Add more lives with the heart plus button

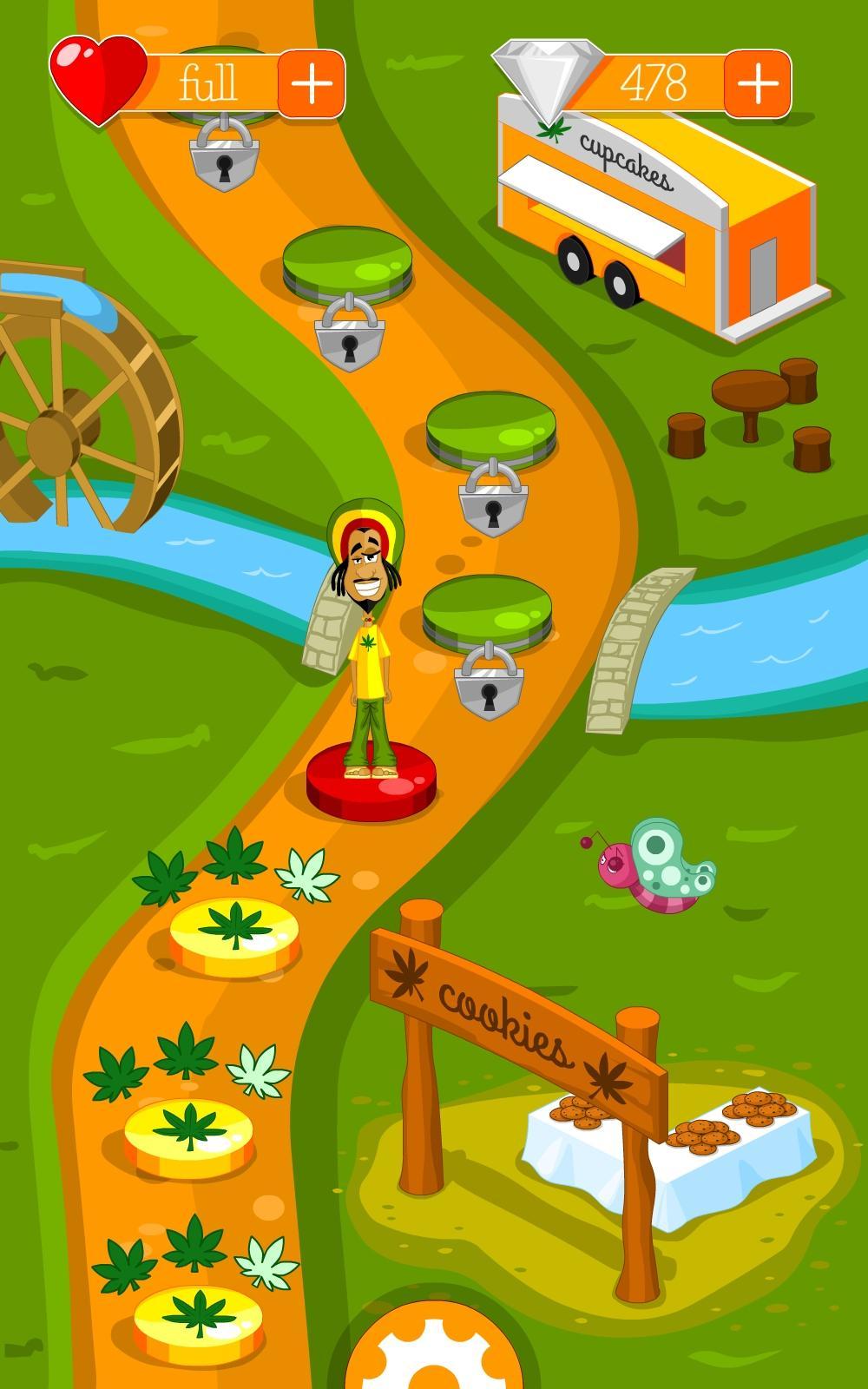point(311,83)
